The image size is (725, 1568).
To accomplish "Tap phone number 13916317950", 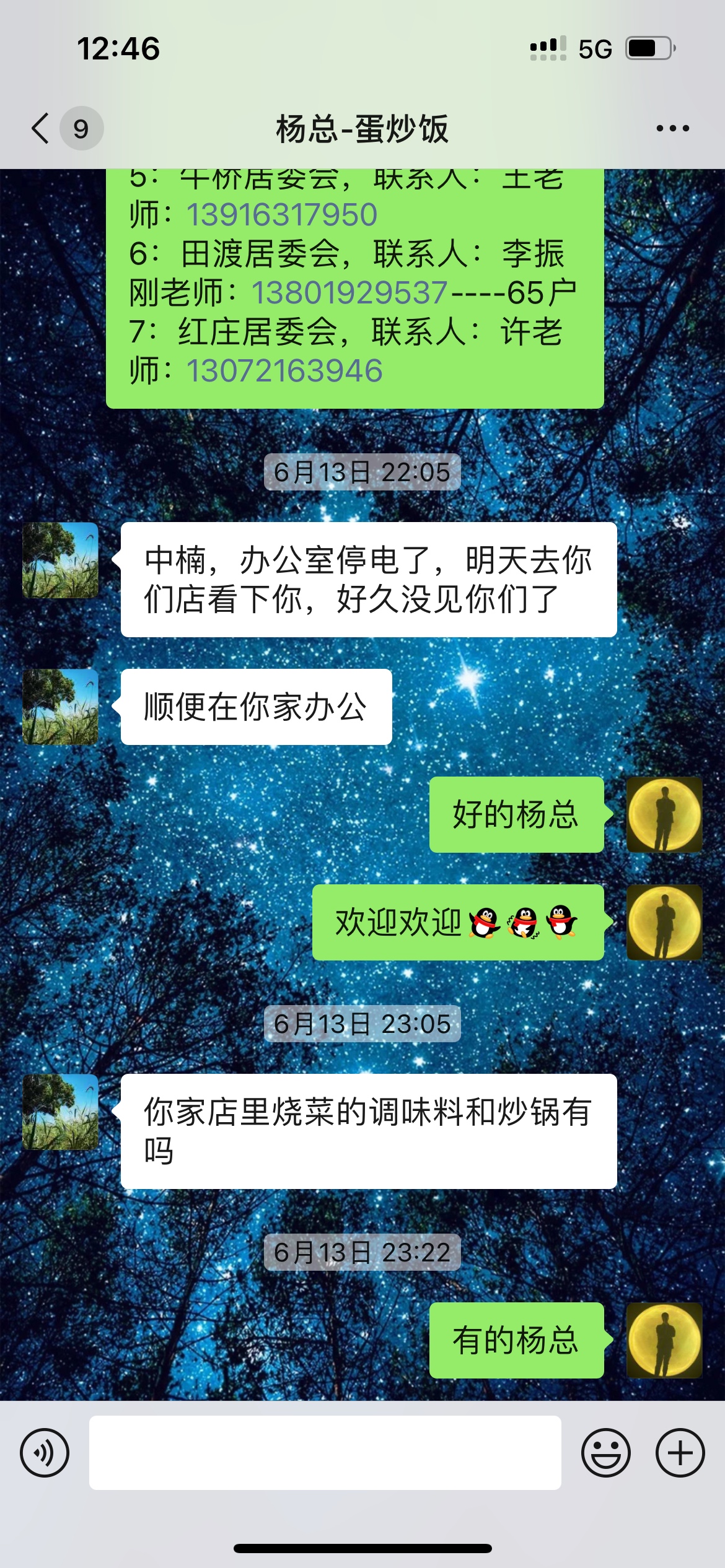I will point(282,216).
